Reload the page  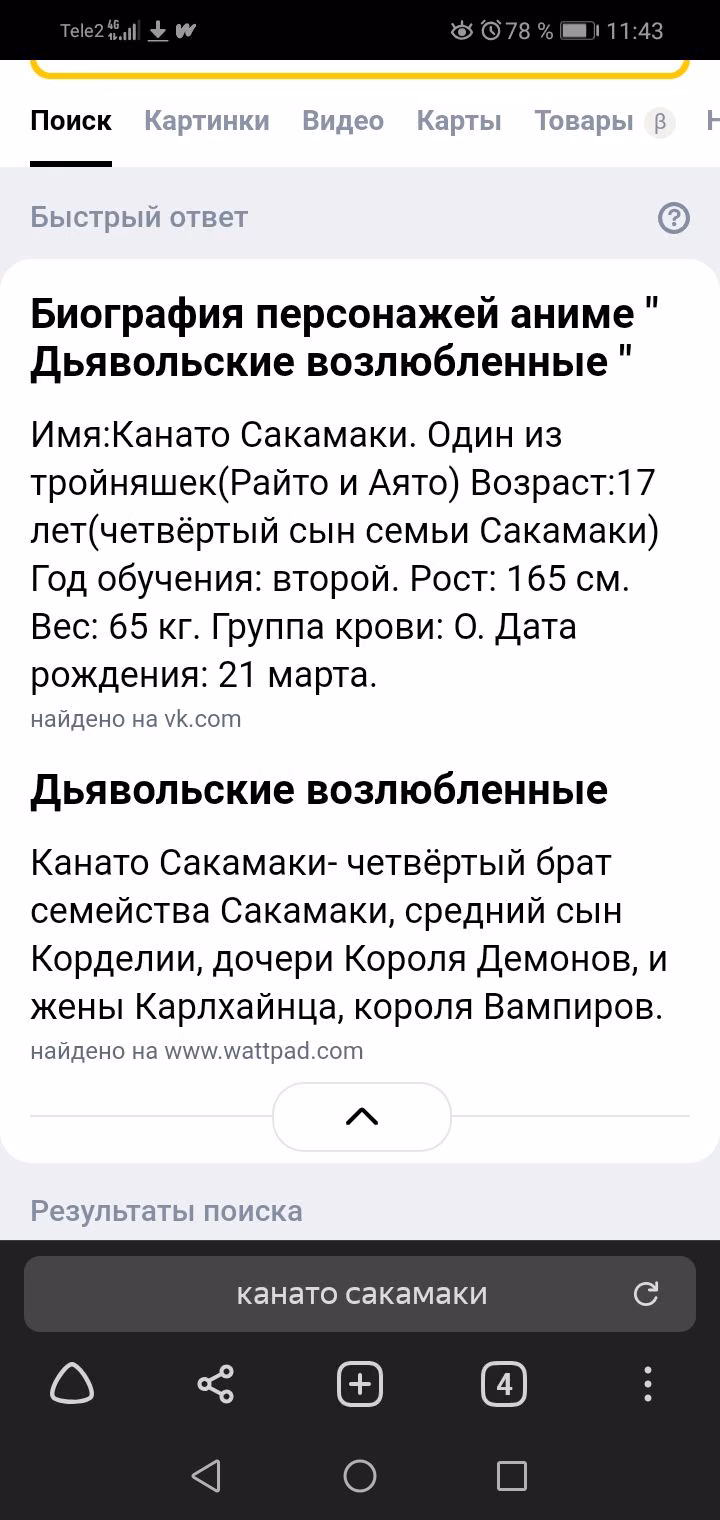click(646, 1294)
